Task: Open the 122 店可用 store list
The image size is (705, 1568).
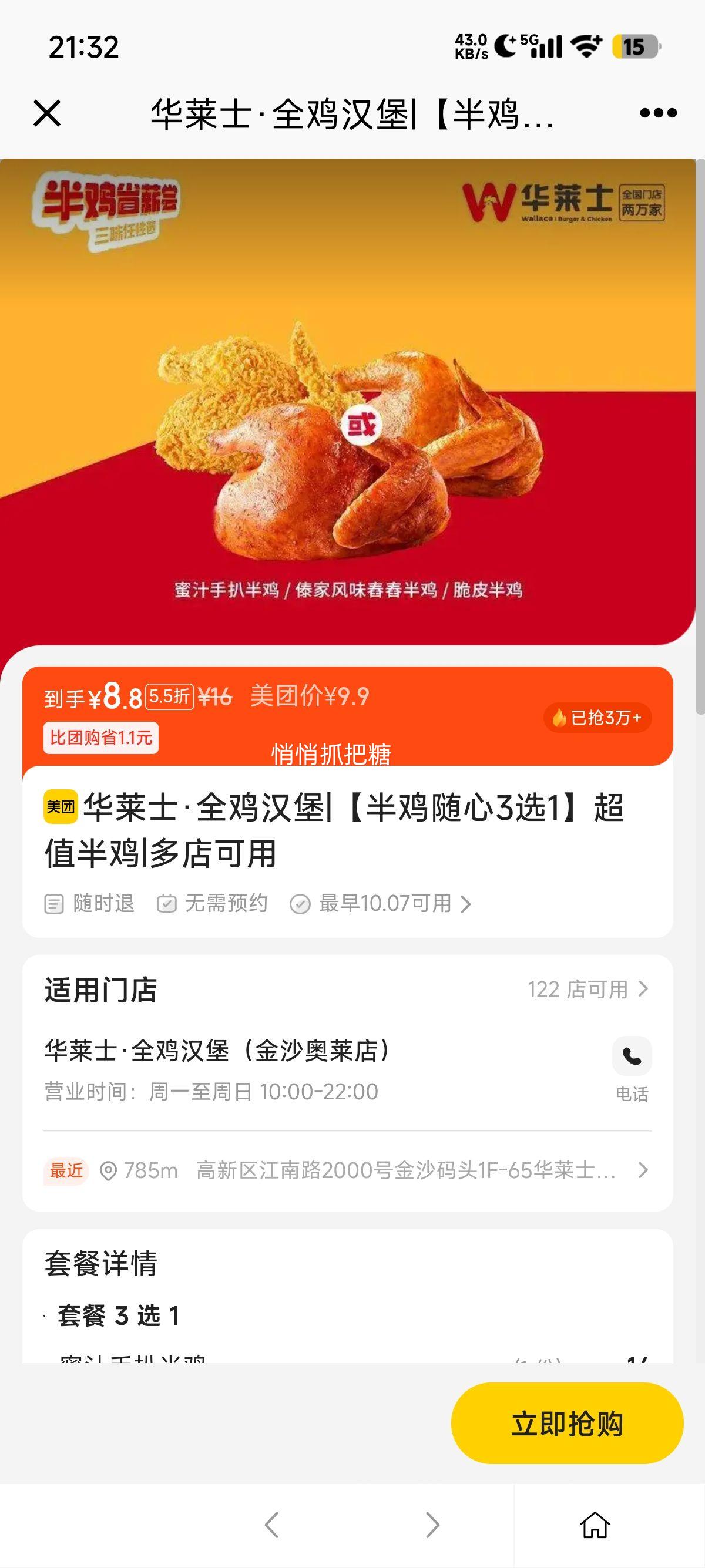Action: tap(588, 989)
